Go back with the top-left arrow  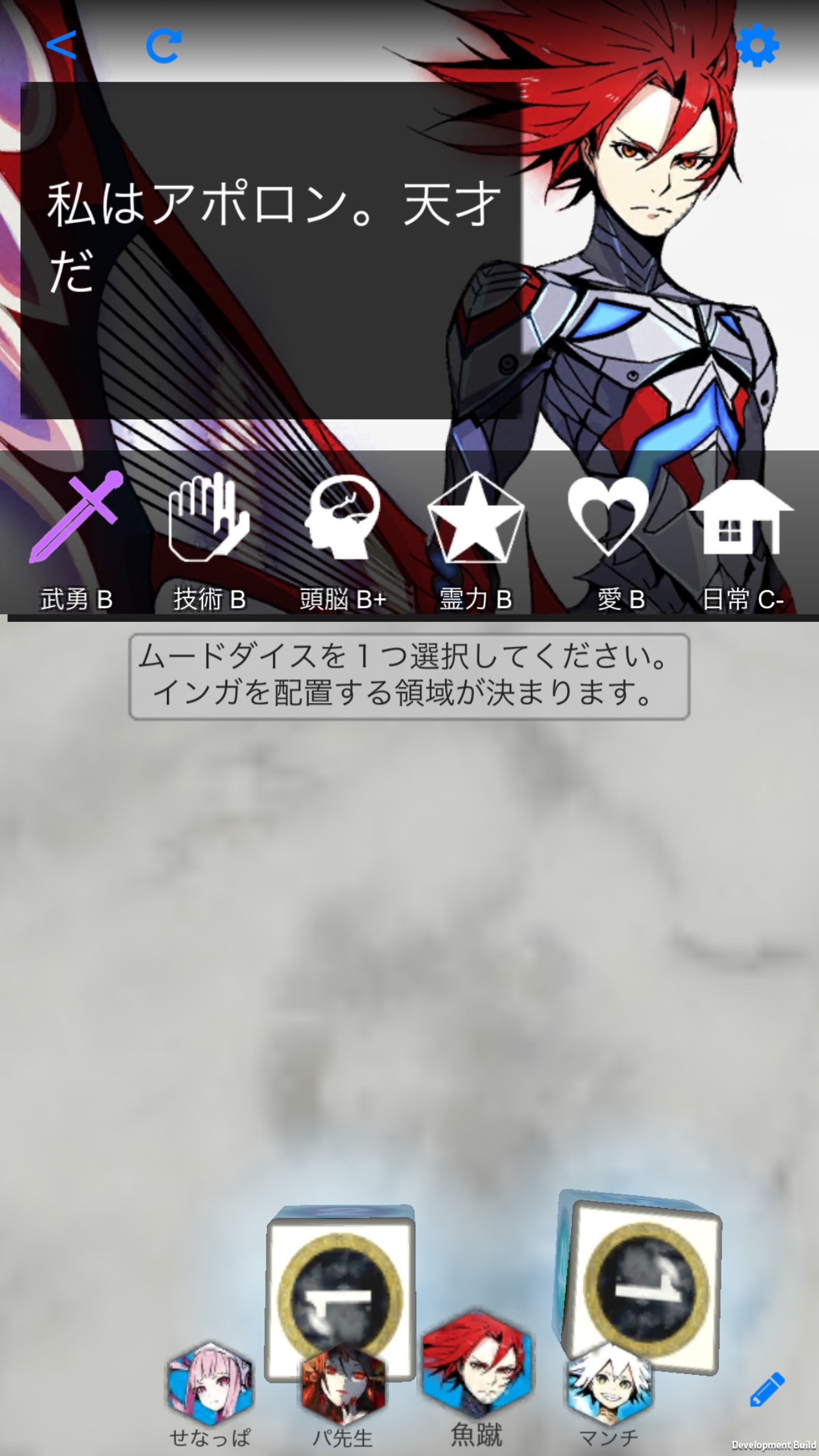pos(61,45)
